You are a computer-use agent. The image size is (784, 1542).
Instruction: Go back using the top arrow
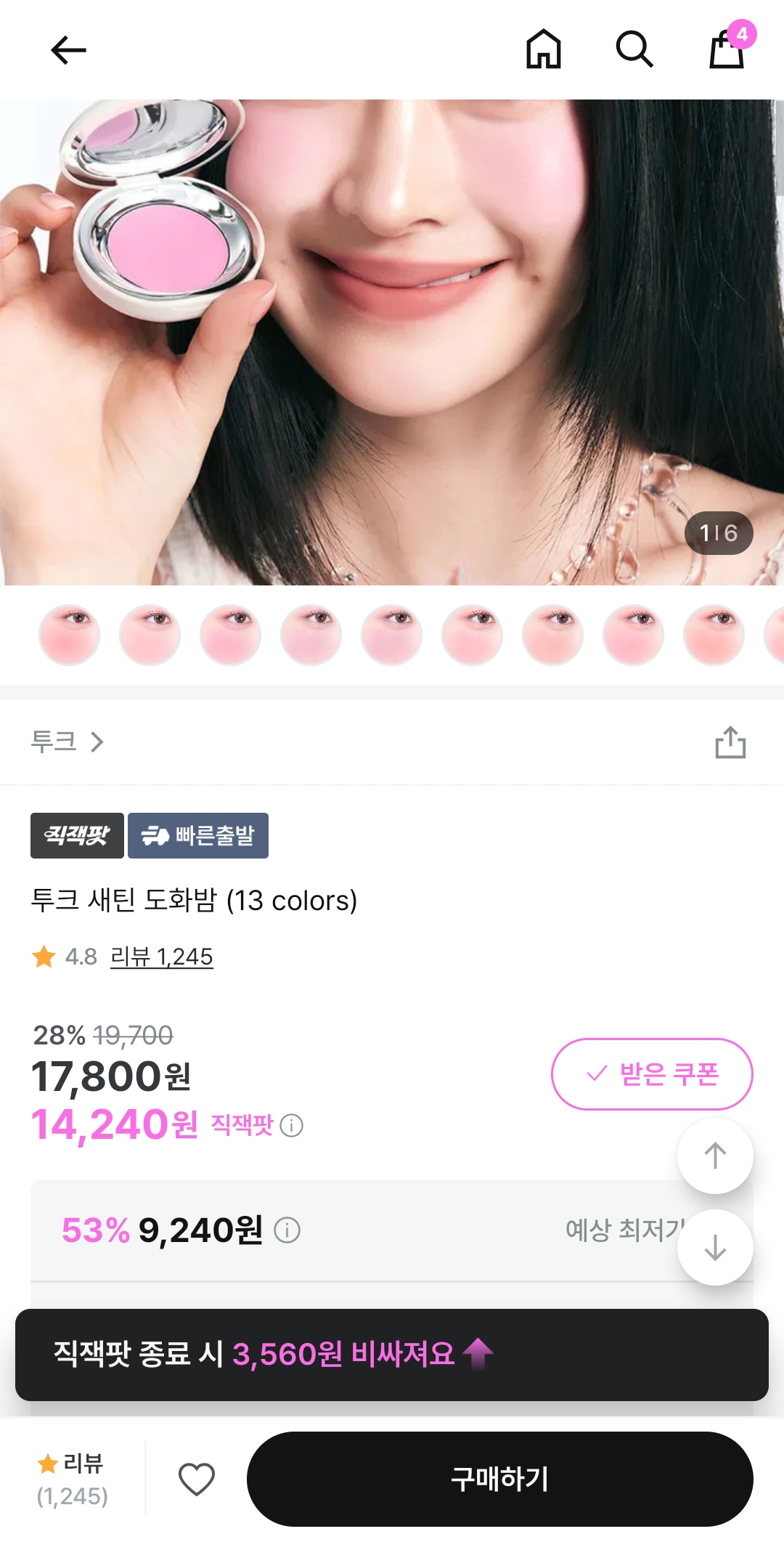68,50
